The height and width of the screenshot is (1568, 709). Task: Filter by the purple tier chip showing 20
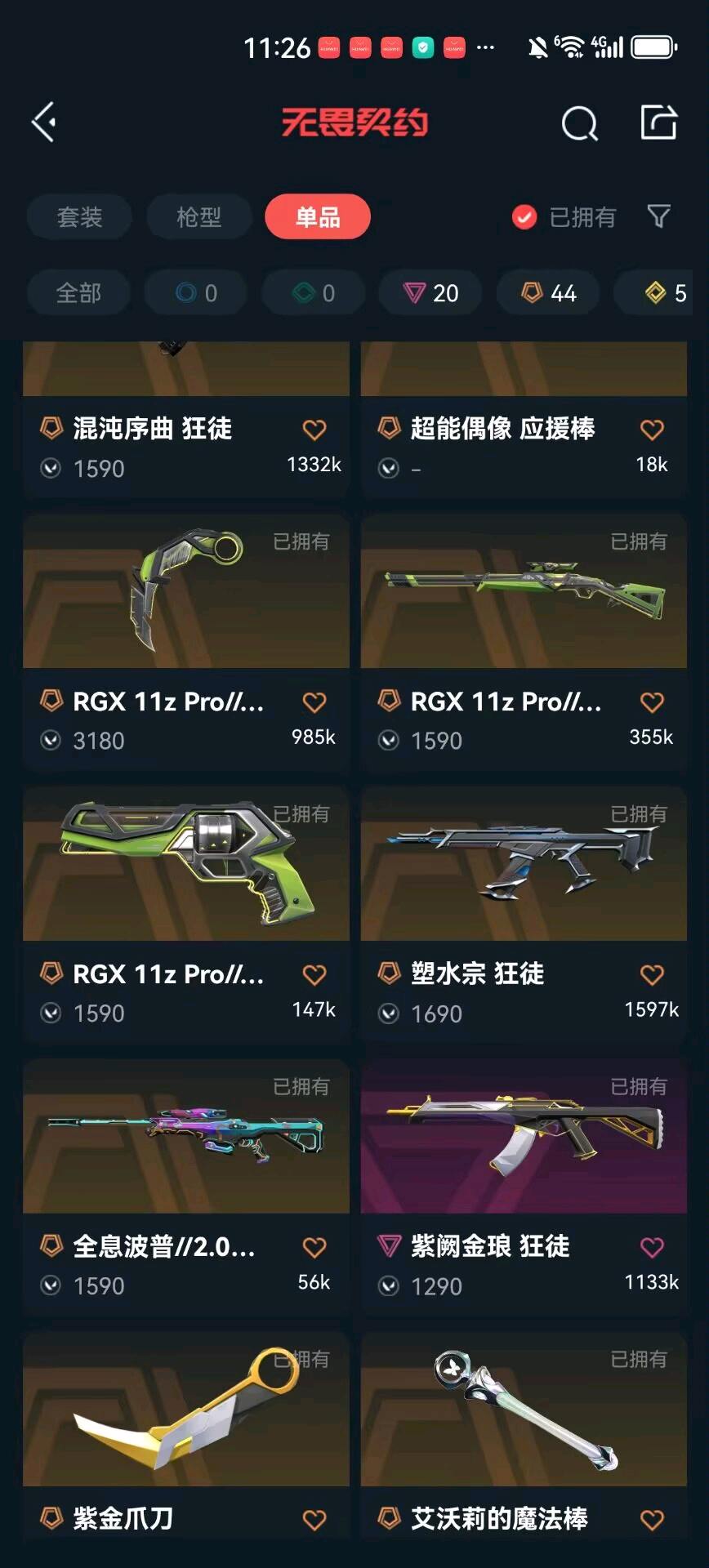click(430, 292)
